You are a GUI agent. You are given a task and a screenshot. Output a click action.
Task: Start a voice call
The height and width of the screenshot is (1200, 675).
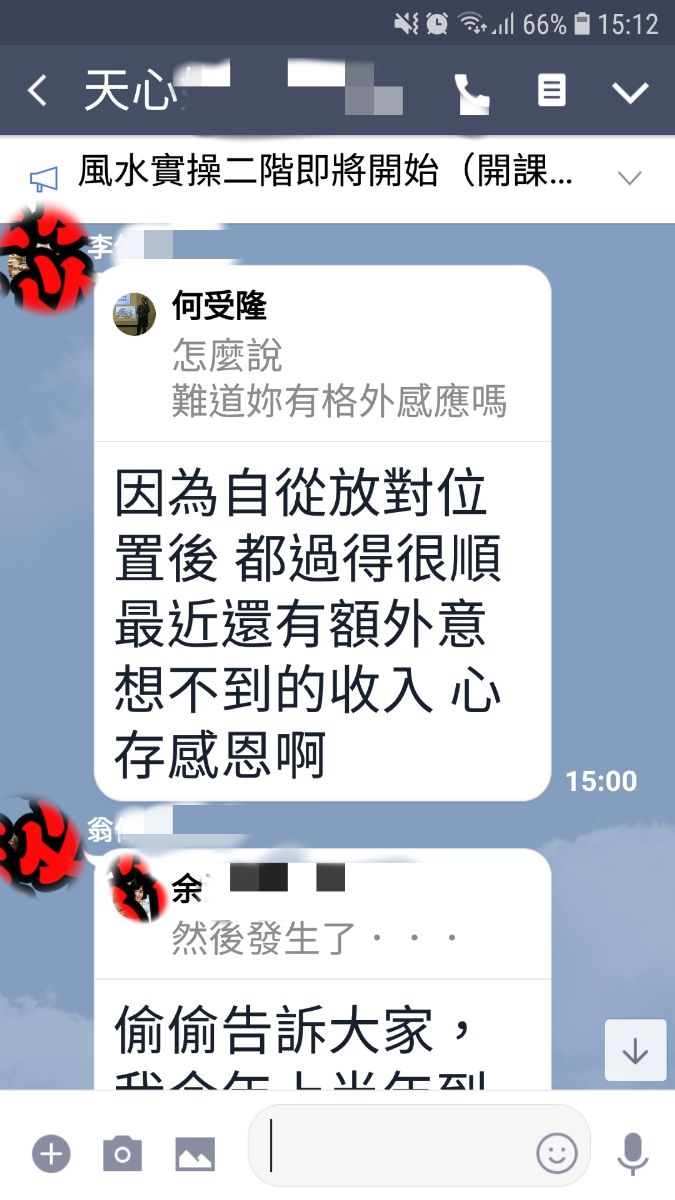pyautogui.click(x=472, y=92)
